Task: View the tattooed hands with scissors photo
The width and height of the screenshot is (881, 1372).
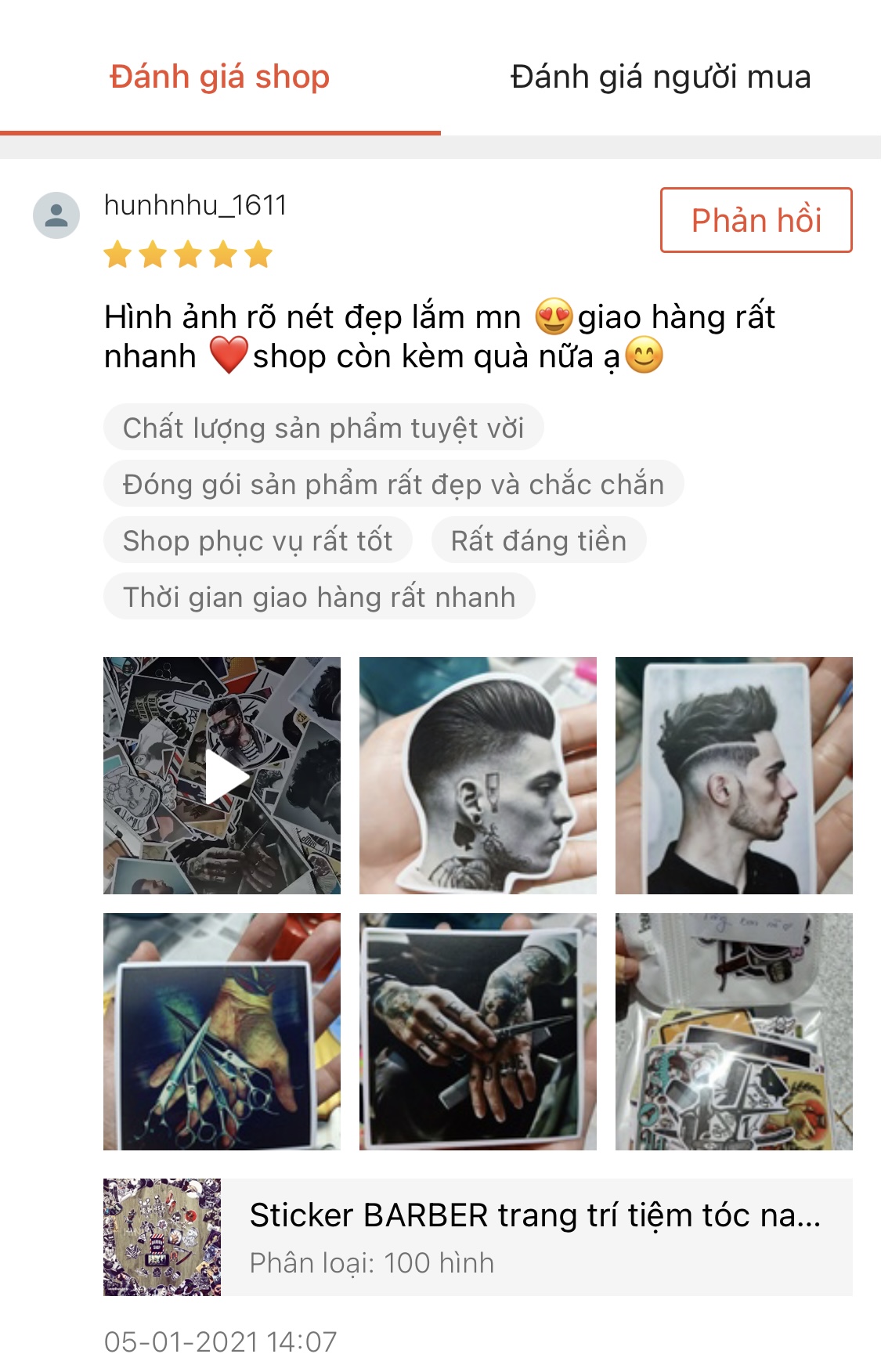Action: (478, 1031)
